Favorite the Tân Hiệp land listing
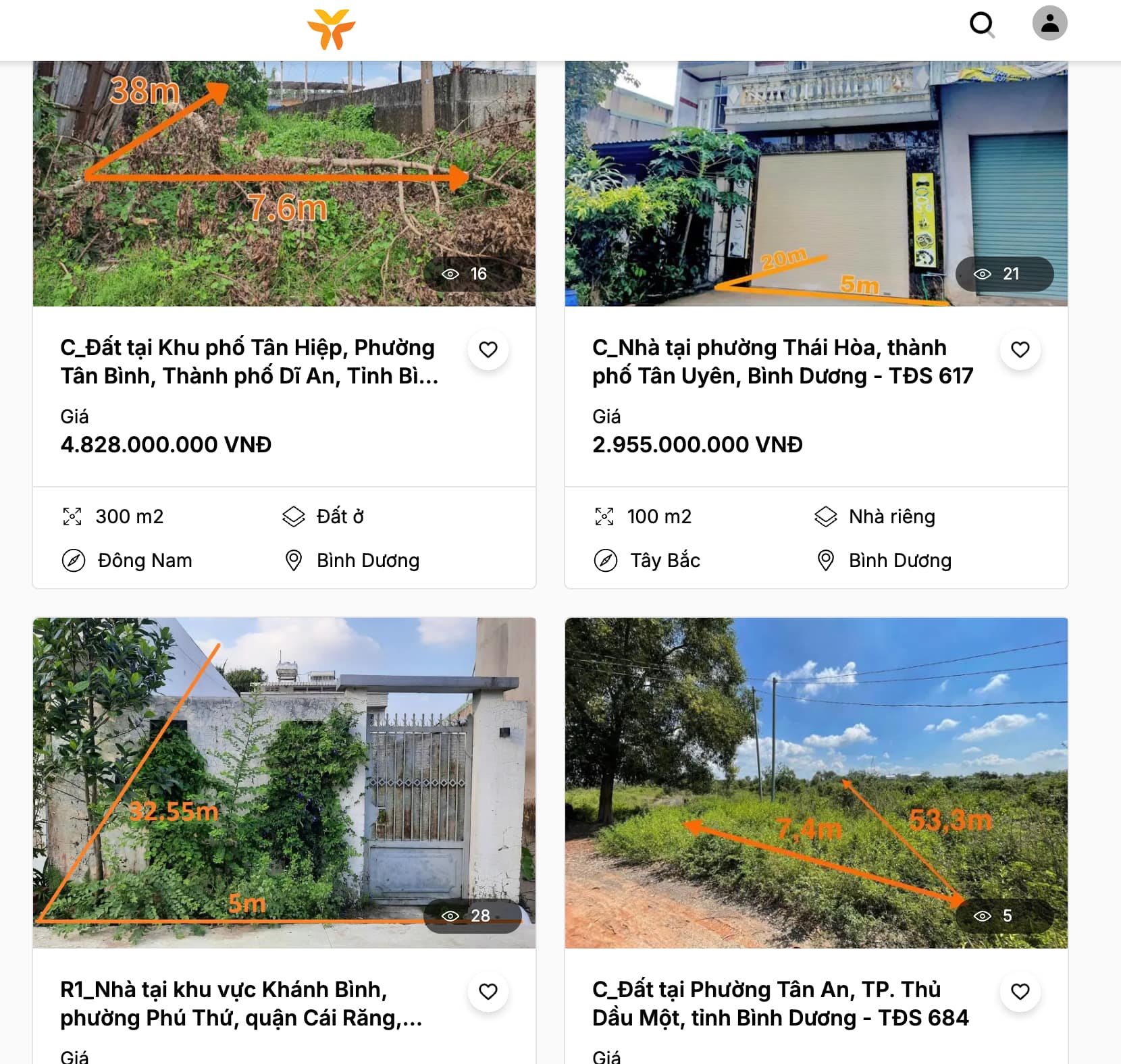This screenshot has height=1064, width=1121. point(488,350)
